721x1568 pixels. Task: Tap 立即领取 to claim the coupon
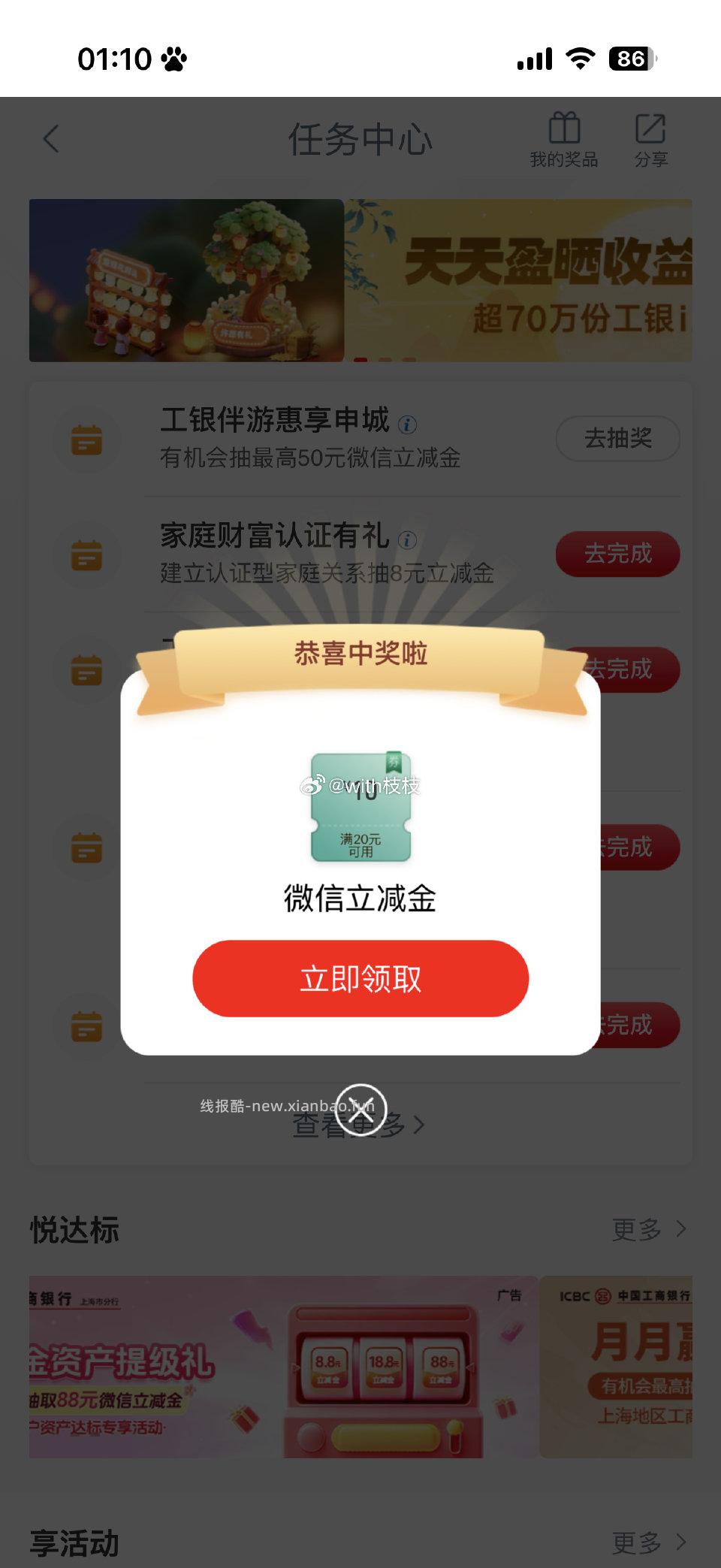pyautogui.click(x=360, y=978)
